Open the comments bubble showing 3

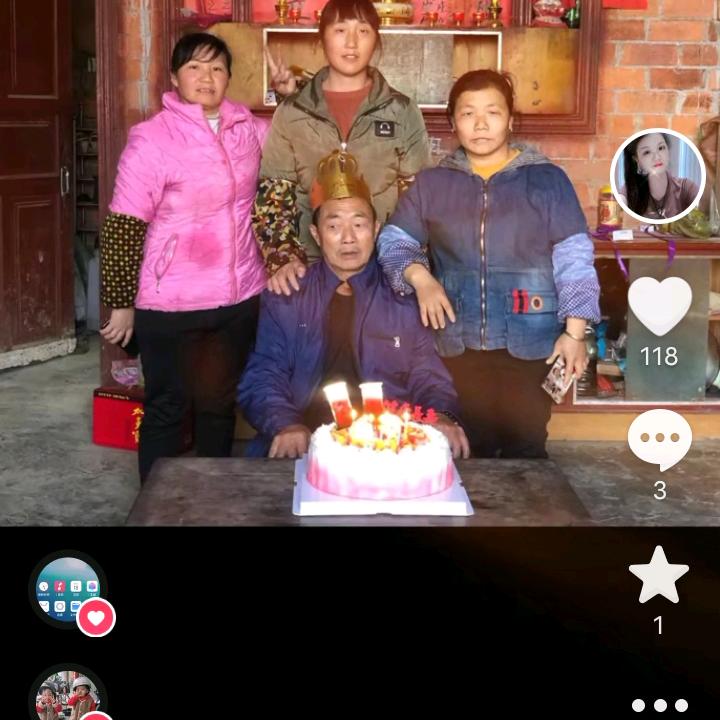pos(659,439)
